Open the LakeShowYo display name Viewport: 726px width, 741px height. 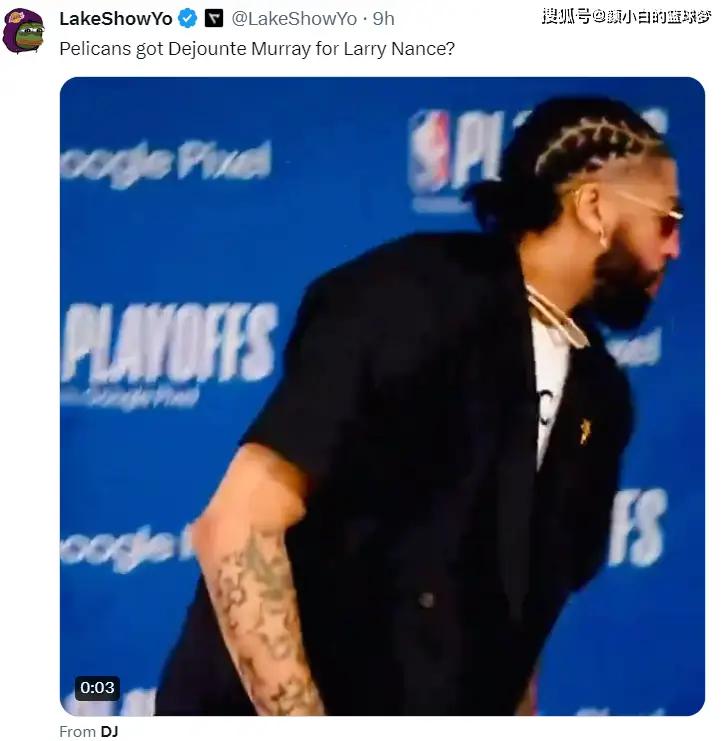pos(115,19)
